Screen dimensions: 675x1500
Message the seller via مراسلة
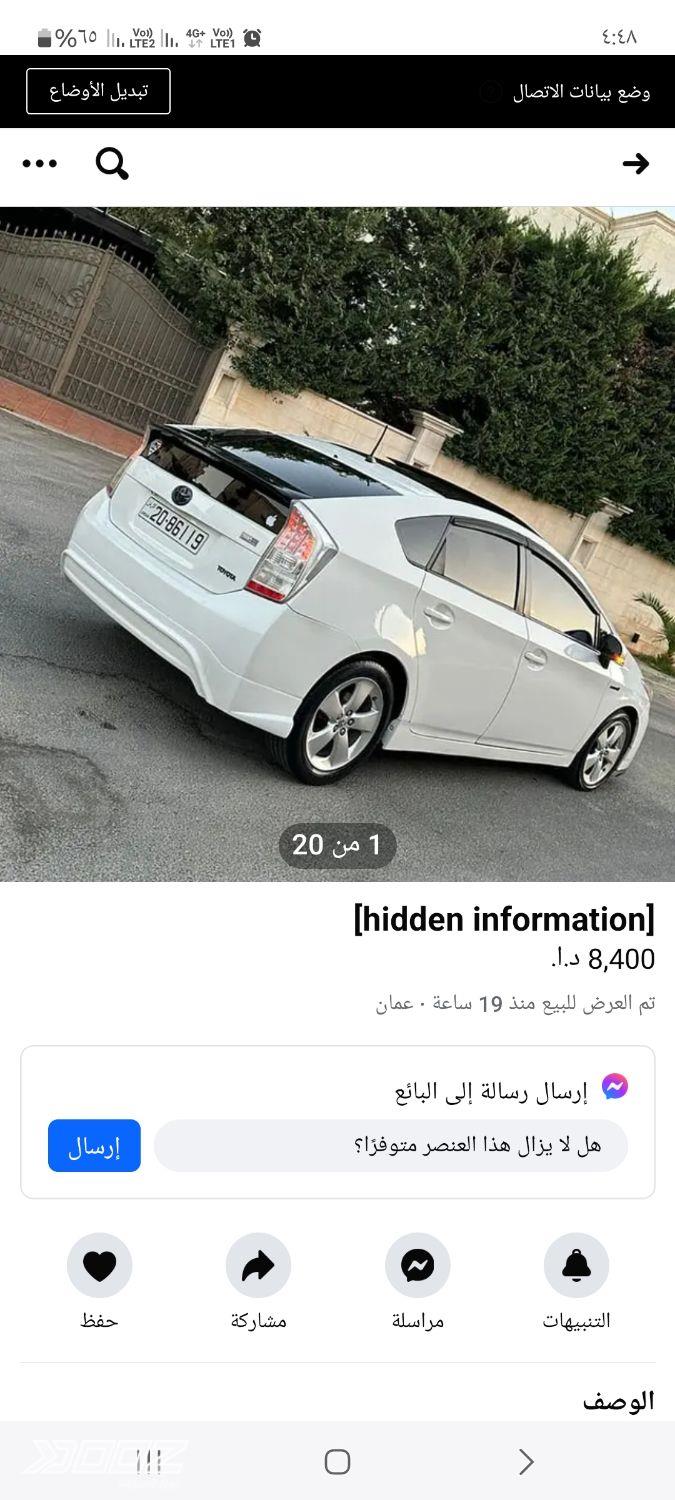[417, 1266]
